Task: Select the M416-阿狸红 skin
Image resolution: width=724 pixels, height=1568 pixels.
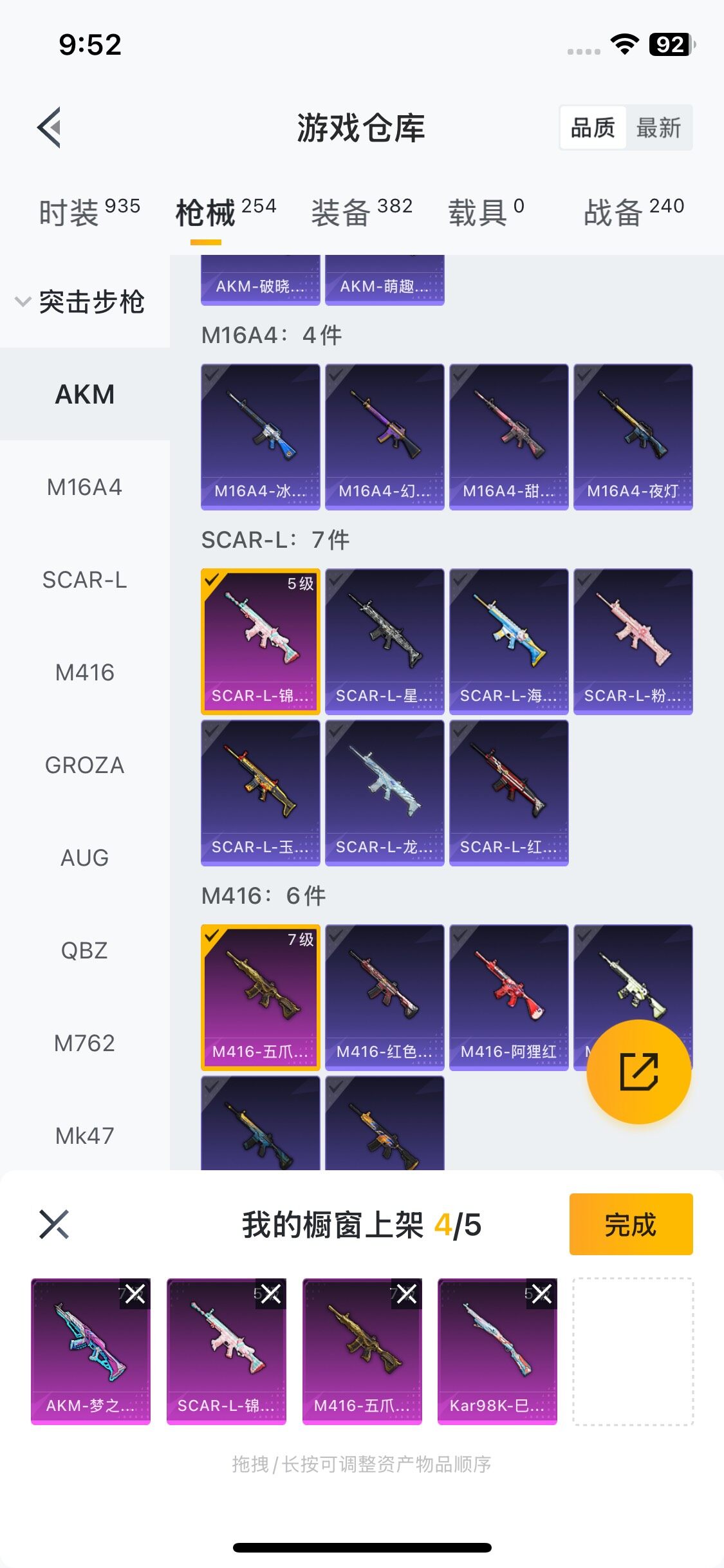Action: pyautogui.click(x=508, y=997)
